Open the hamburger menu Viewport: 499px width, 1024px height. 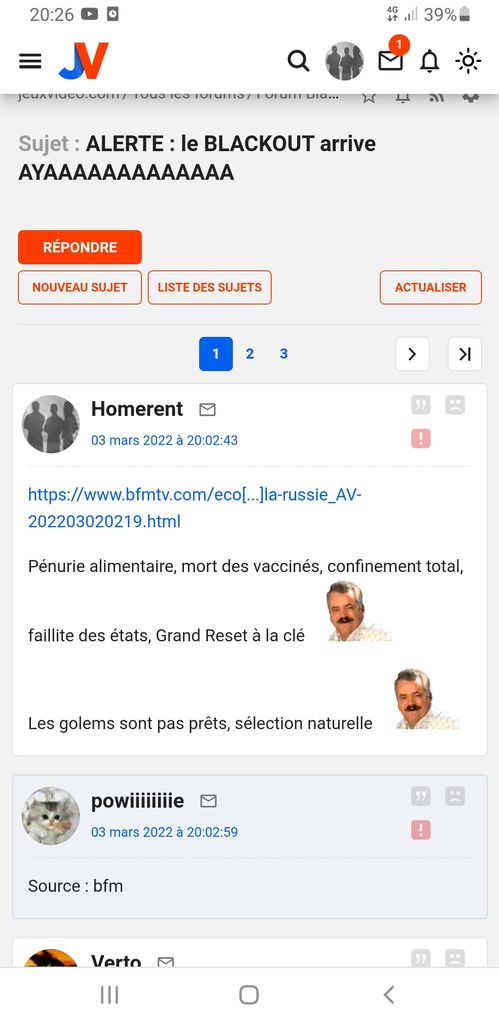point(30,61)
